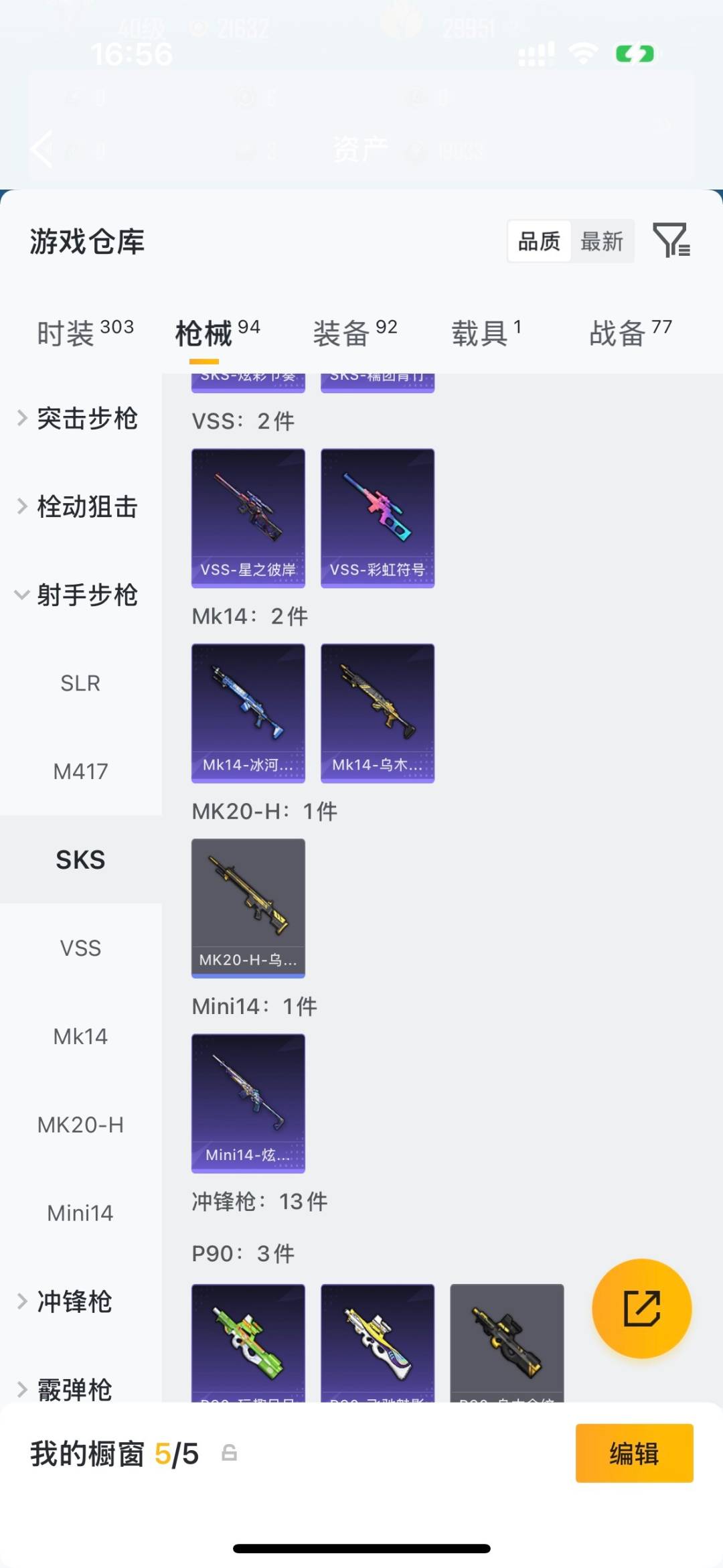
Task: Expand the 栓动狙击 category
Action: click(x=80, y=506)
